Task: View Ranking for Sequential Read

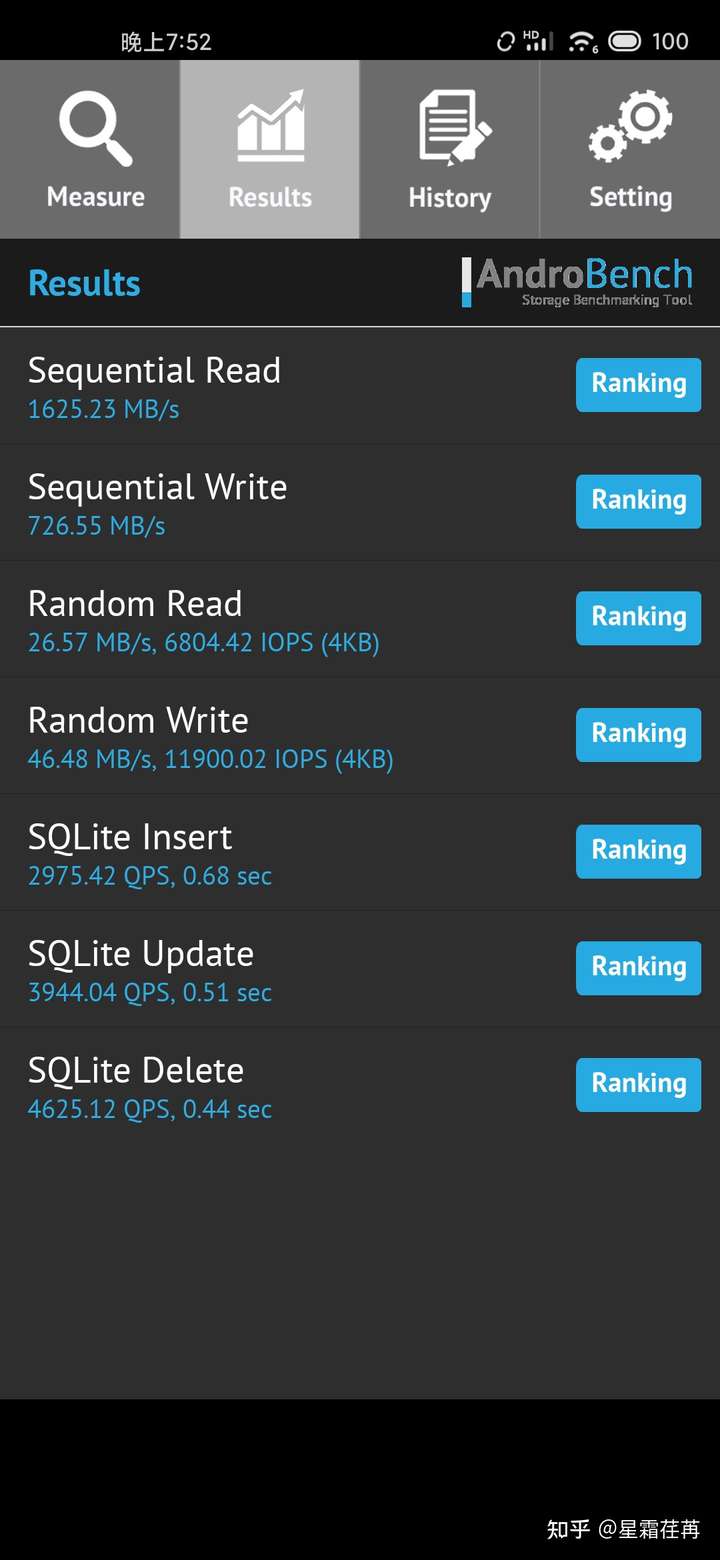Action: click(638, 385)
